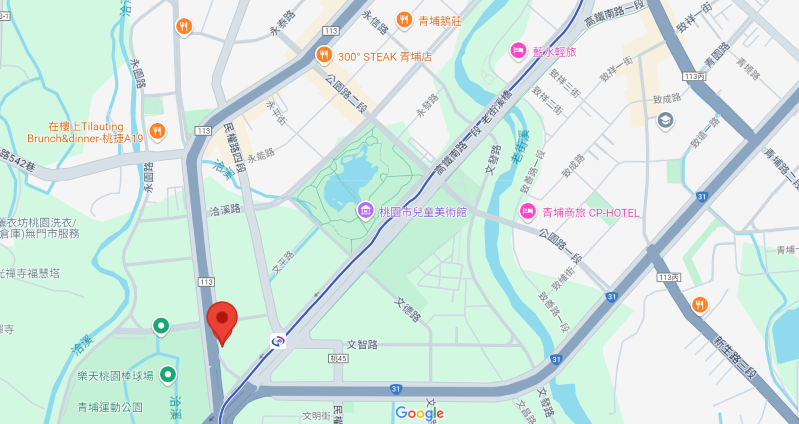This screenshot has height=424, width=799.
Task: Tap the red location pin
Action: [222, 320]
